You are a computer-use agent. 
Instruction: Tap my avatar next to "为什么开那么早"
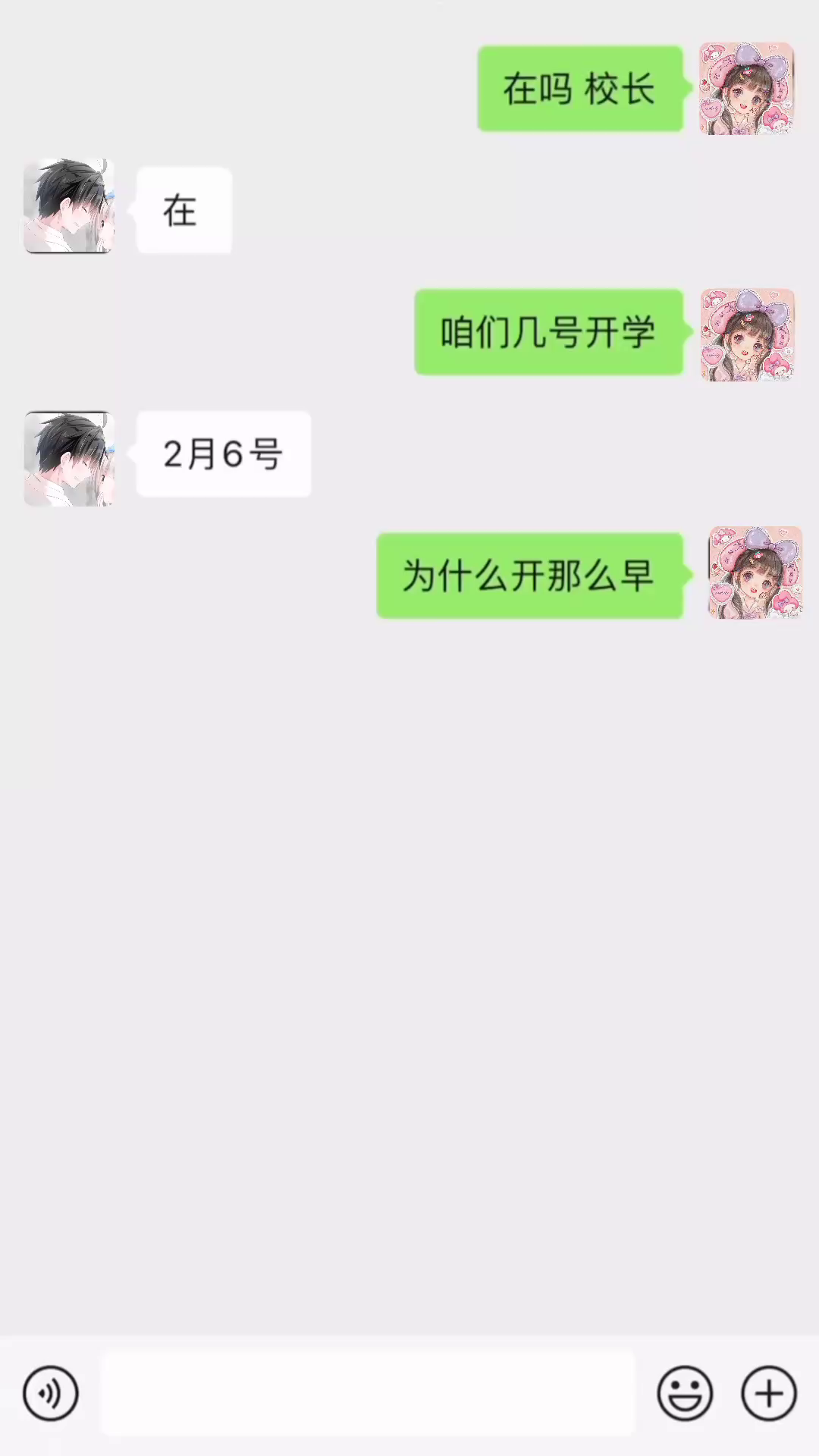click(x=755, y=573)
